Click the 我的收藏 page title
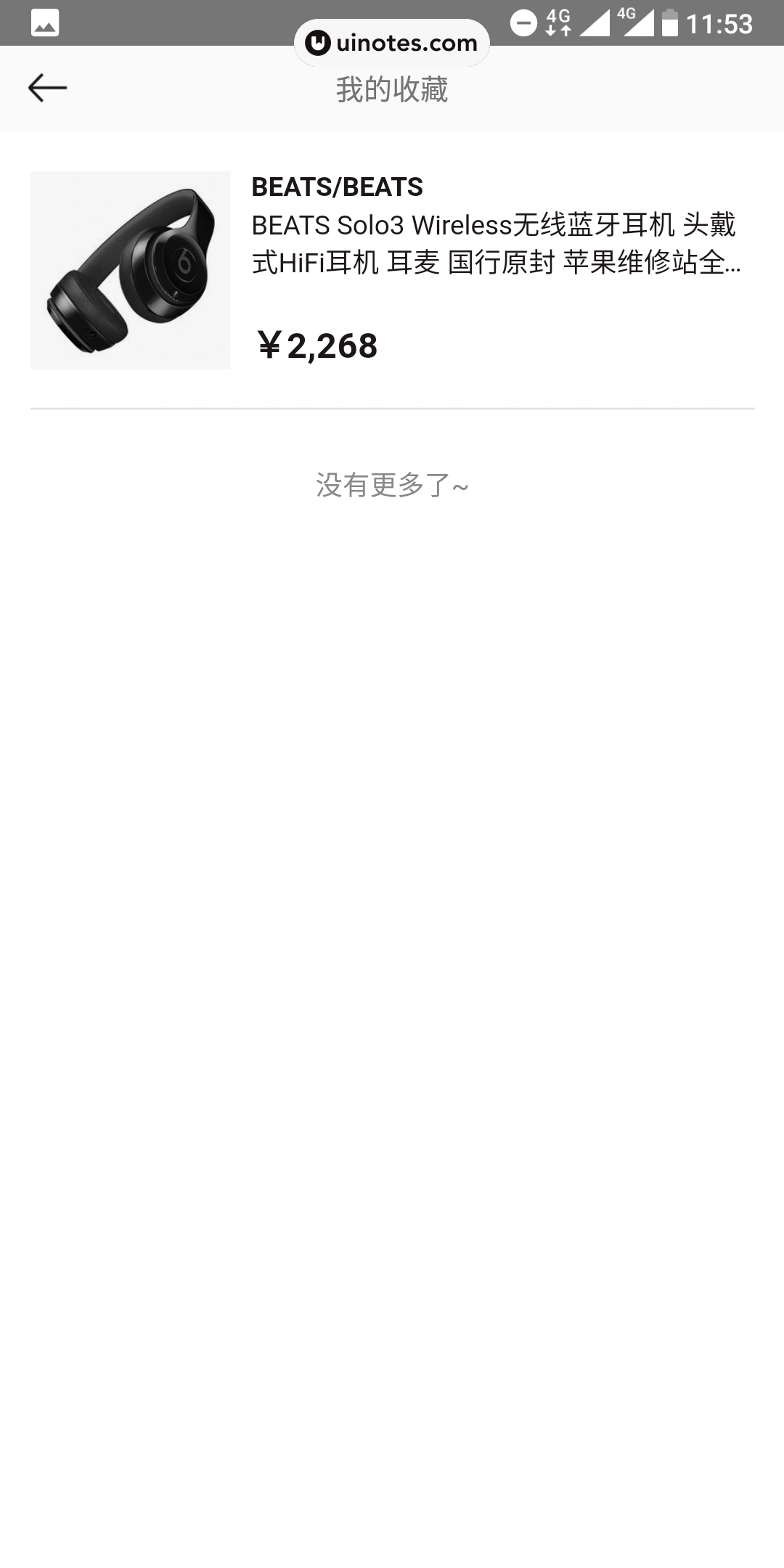 392,90
